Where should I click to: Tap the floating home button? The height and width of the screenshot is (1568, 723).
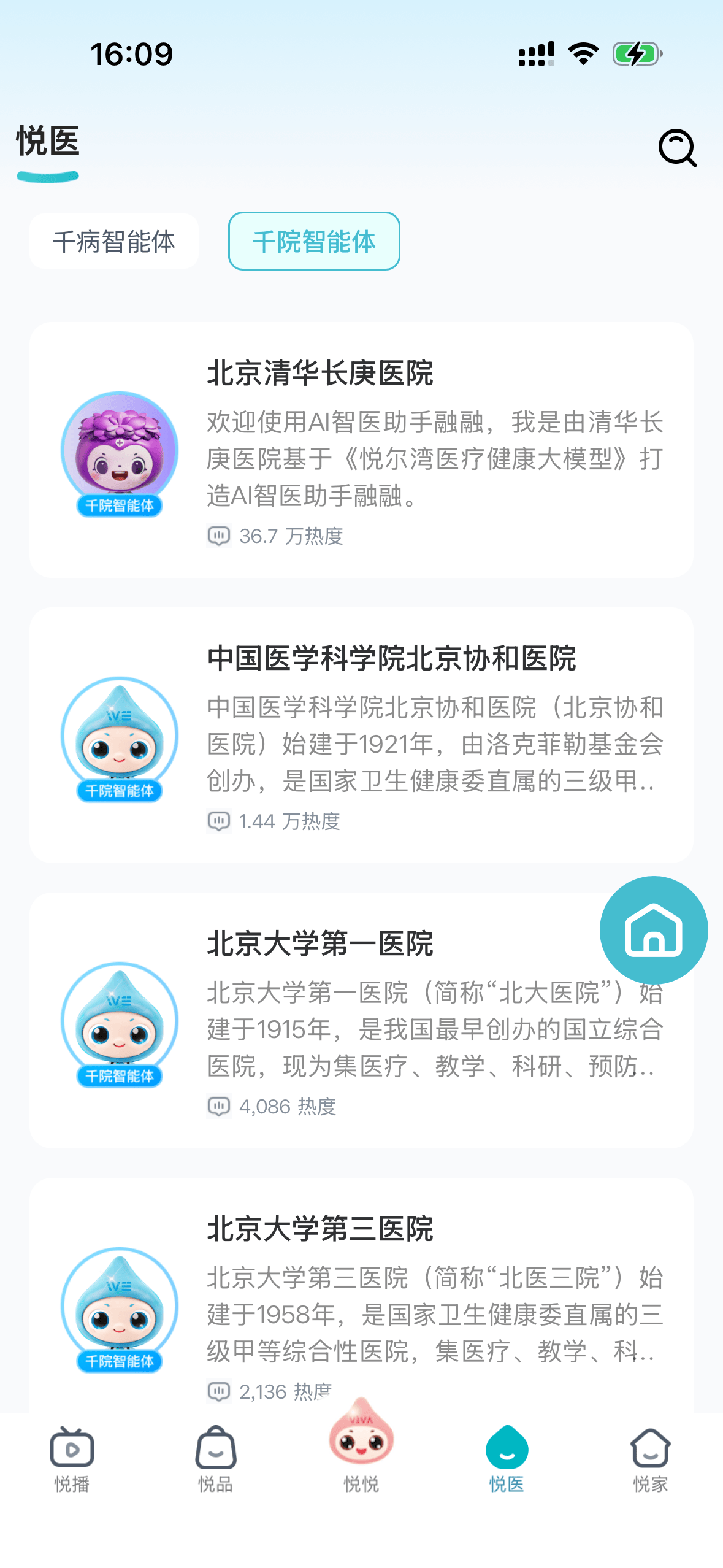654,930
